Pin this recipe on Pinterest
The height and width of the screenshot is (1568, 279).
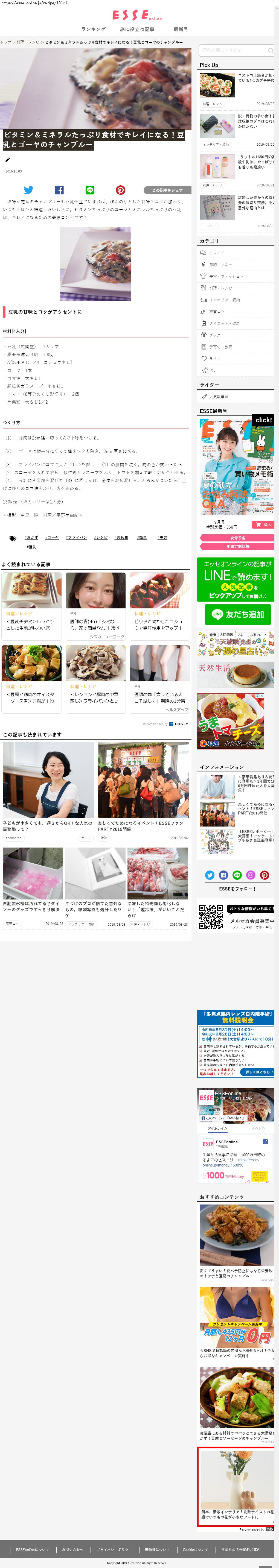[121, 190]
